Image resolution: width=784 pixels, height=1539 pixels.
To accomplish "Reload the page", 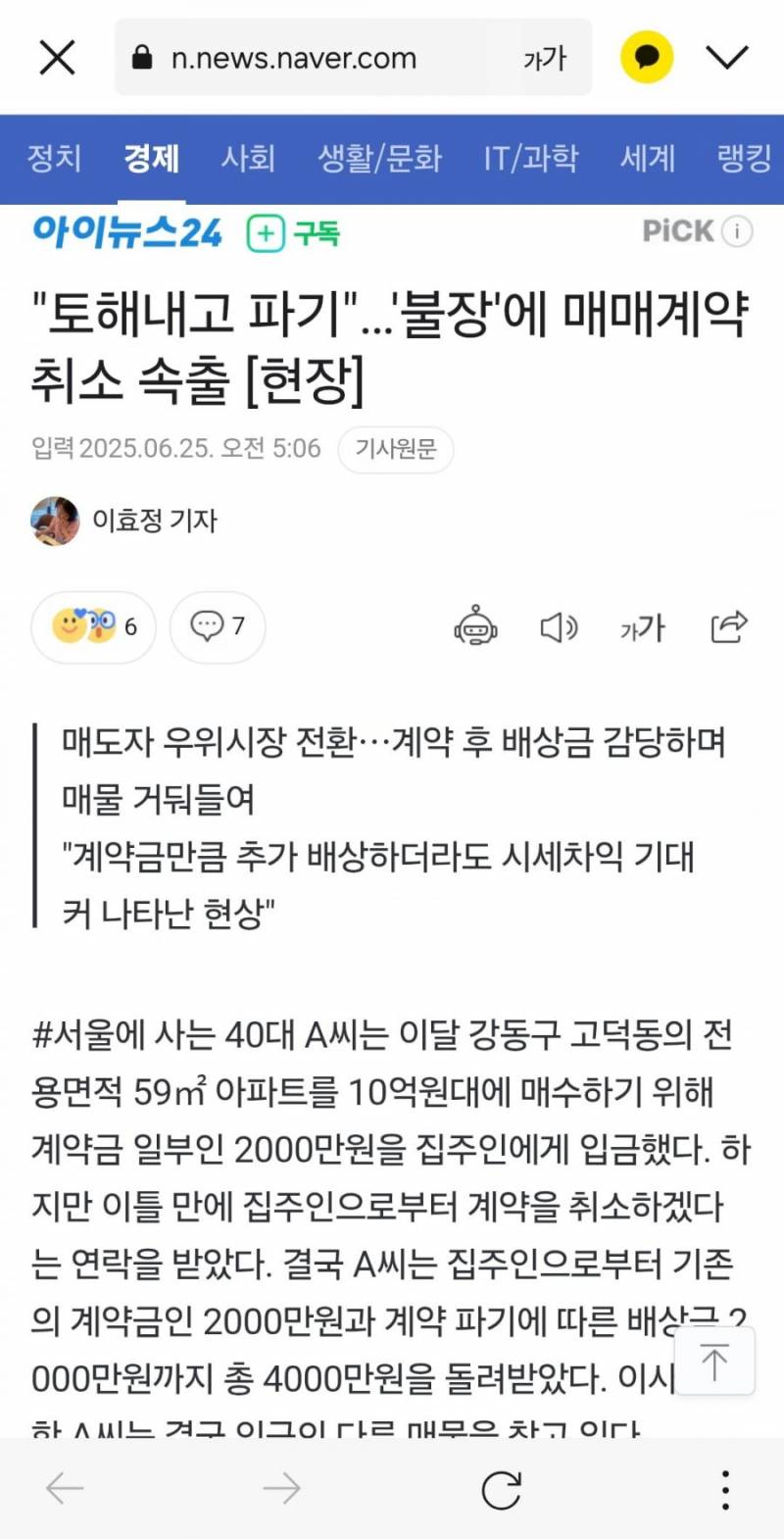I will coord(501,1490).
